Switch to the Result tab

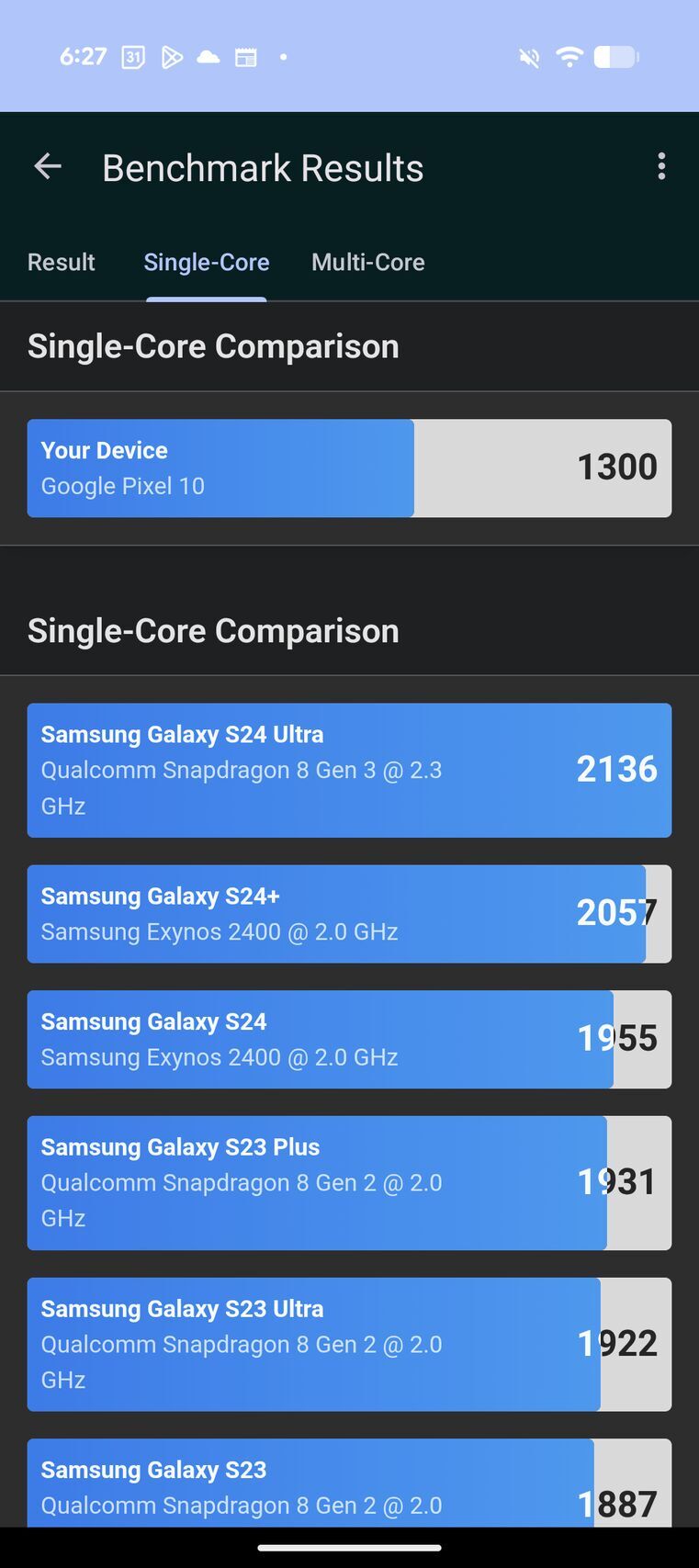[62, 263]
